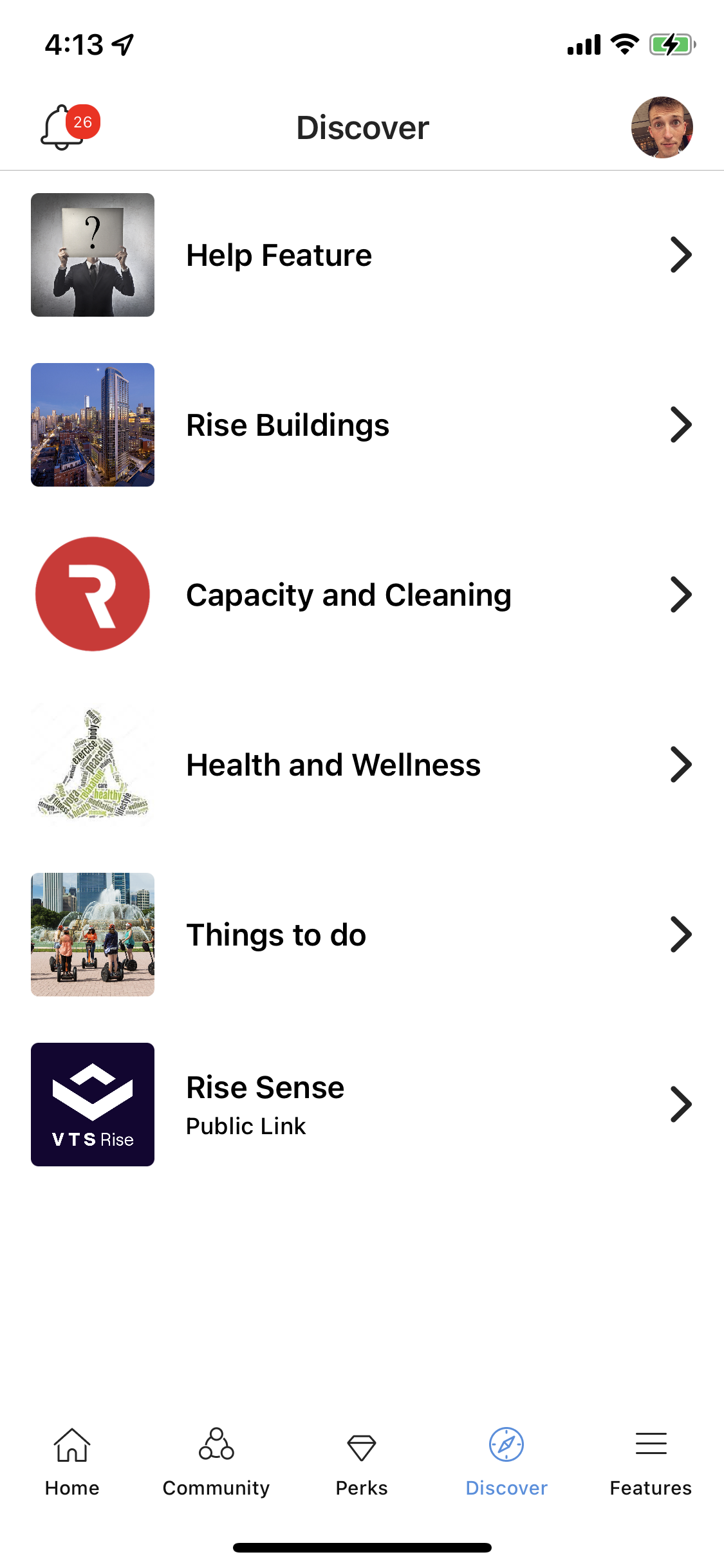
Task: Open Rise Buildings
Action: pyautogui.click(x=362, y=425)
